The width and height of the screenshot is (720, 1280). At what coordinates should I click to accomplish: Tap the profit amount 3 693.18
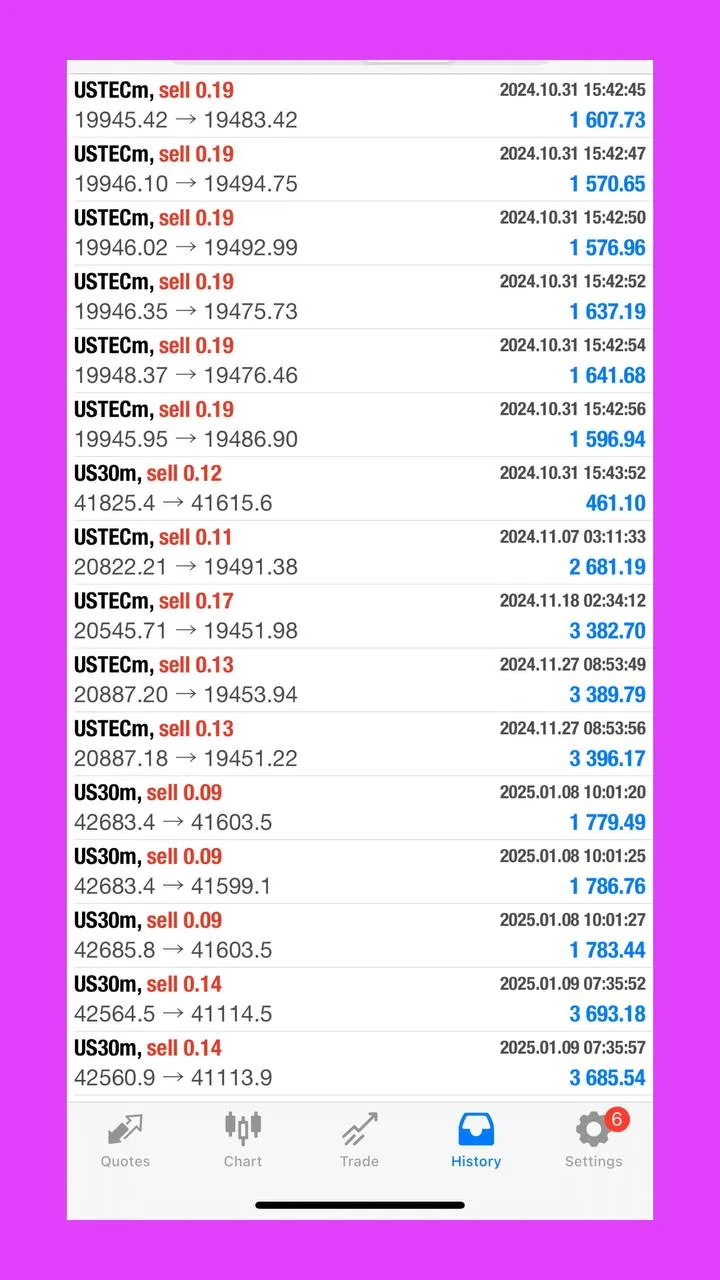pos(605,1014)
